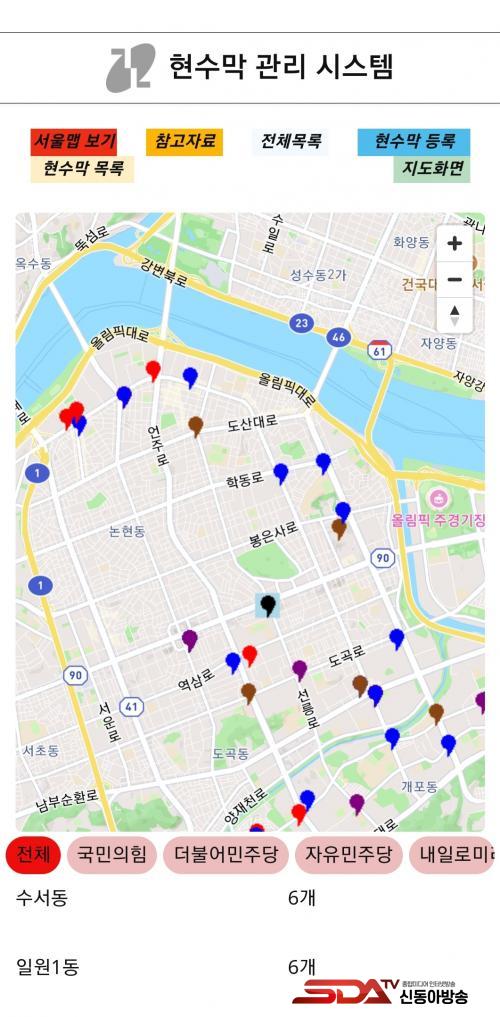Open the 전체목록 full list
Viewport: 500px width, 1017px height.
tap(290, 141)
